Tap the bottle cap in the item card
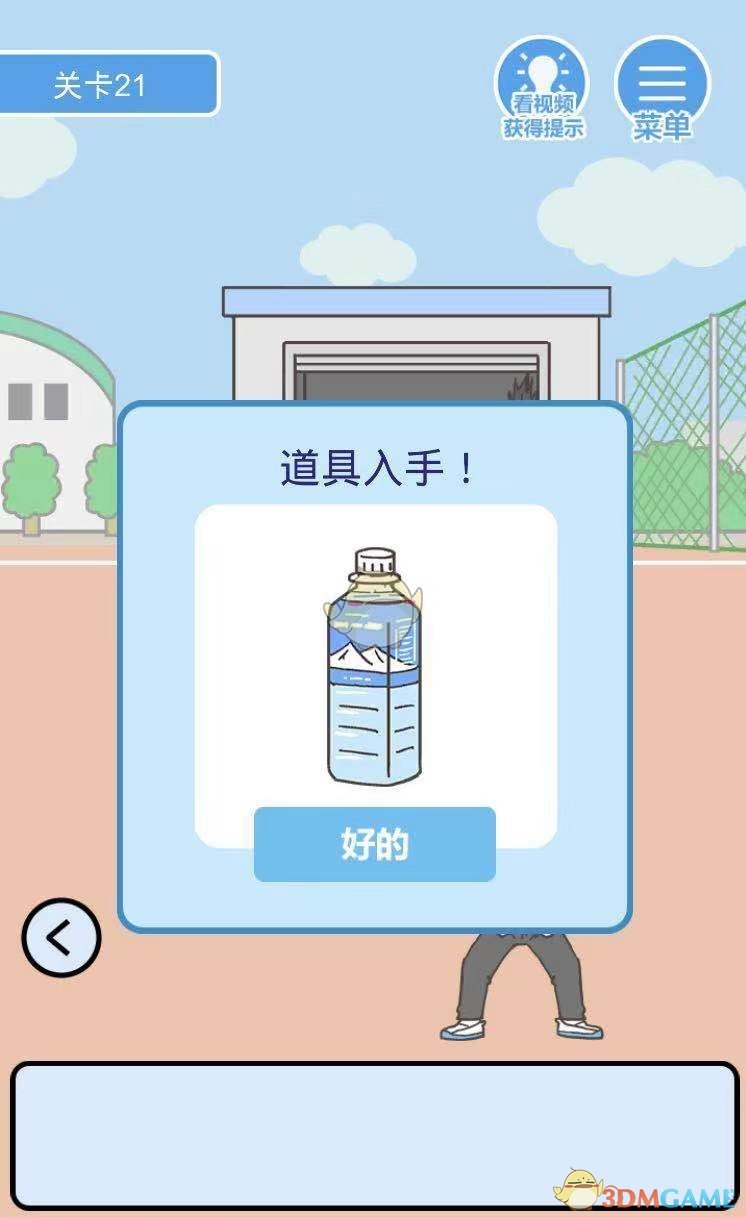This screenshot has height=1217, width=746. pyautogui.click(x=372, y=558)
